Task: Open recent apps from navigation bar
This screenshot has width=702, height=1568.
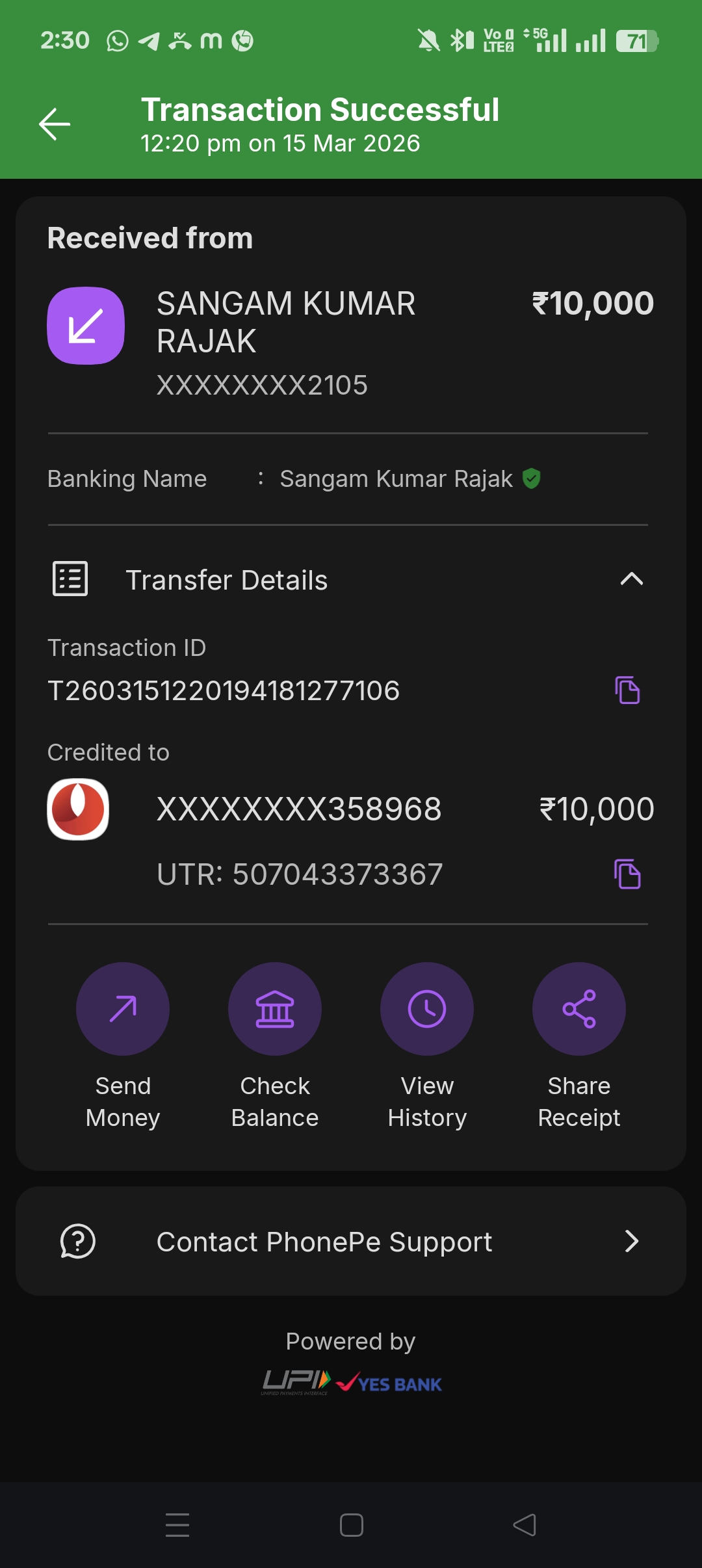Action: (x=177, y=1525)
